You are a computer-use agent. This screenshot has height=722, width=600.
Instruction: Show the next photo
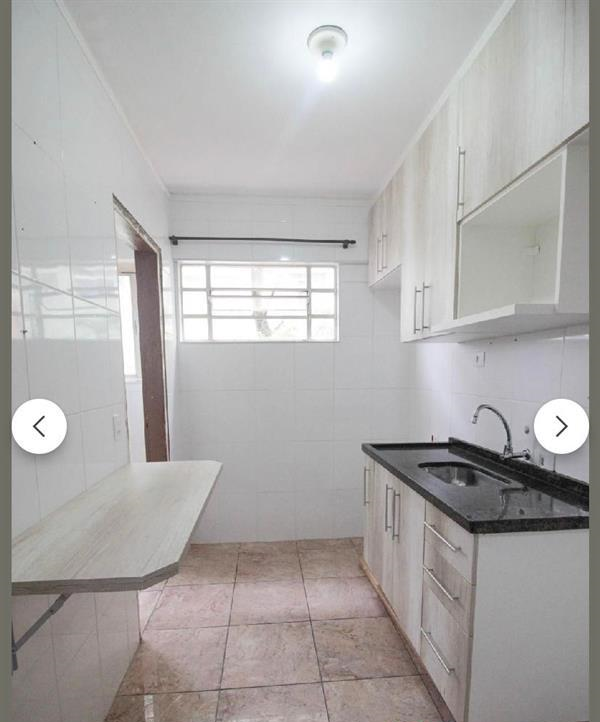[x=561, y=426]
